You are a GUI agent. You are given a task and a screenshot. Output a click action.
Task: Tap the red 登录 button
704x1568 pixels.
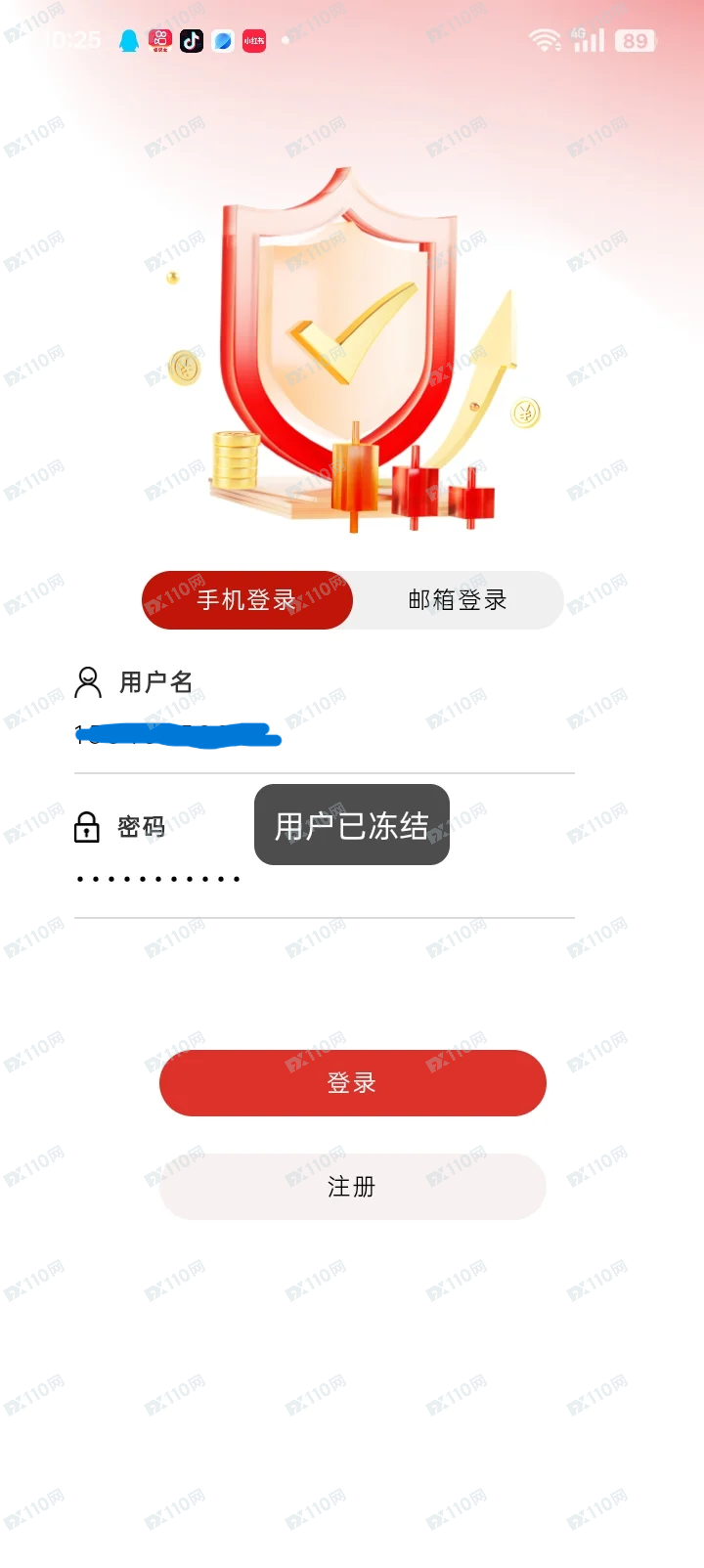pyautogui.click(x=352, y=1083)
